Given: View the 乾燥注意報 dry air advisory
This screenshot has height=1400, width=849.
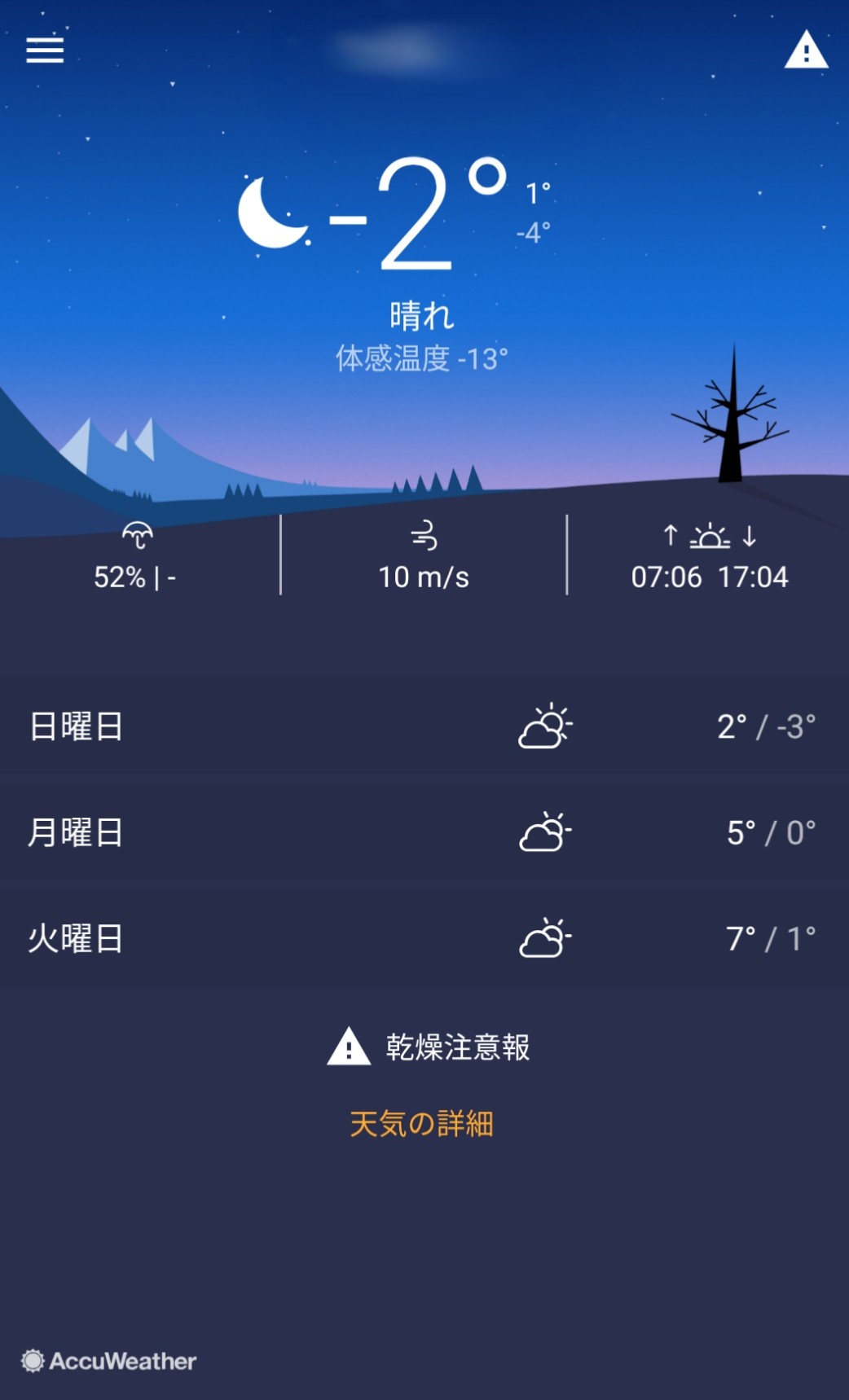Looking at the screenshot, I should [429, 1047].
